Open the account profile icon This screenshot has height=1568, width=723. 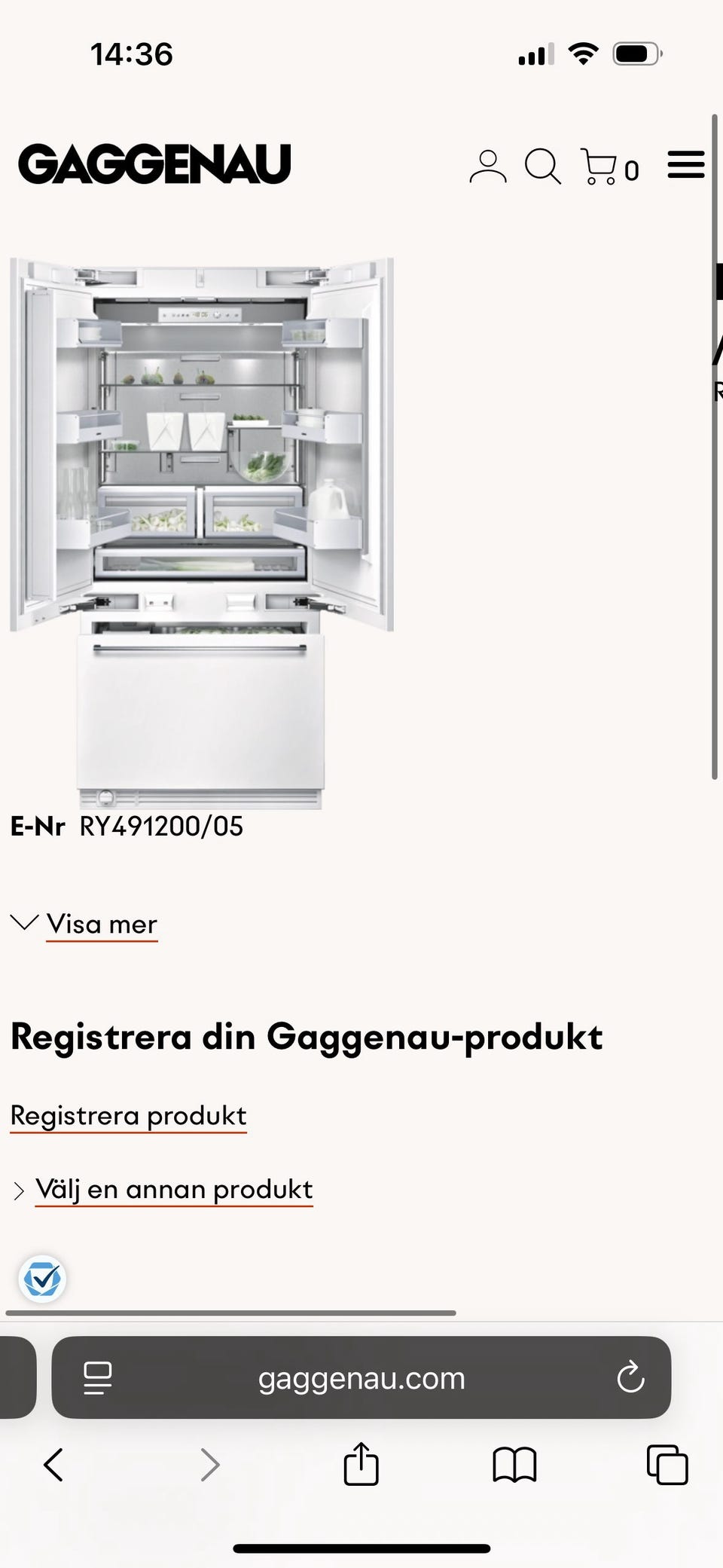click(x=489, y=167)
